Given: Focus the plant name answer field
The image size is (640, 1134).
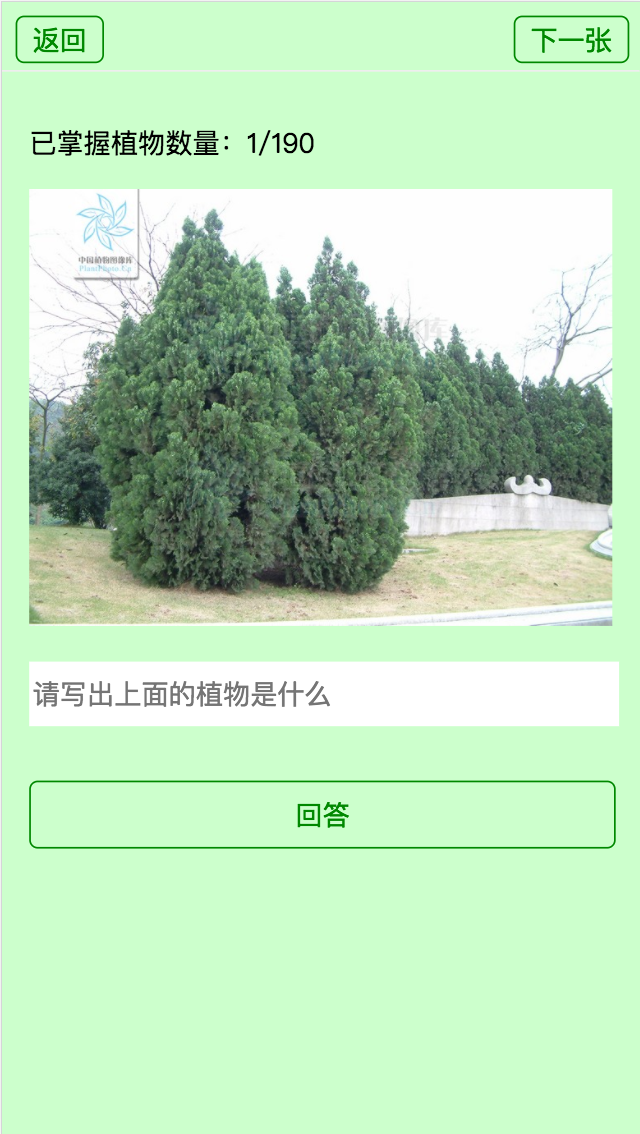Looking at the screenshot, I should point(324,694).
